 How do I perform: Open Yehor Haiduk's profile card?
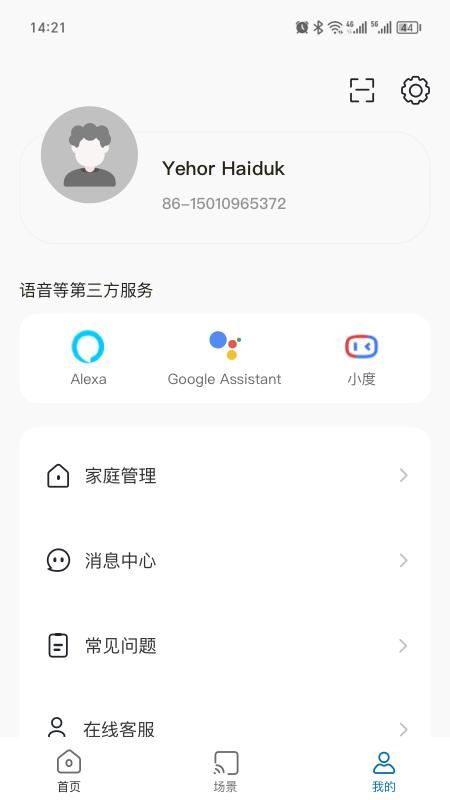click(x=225, y=186)
